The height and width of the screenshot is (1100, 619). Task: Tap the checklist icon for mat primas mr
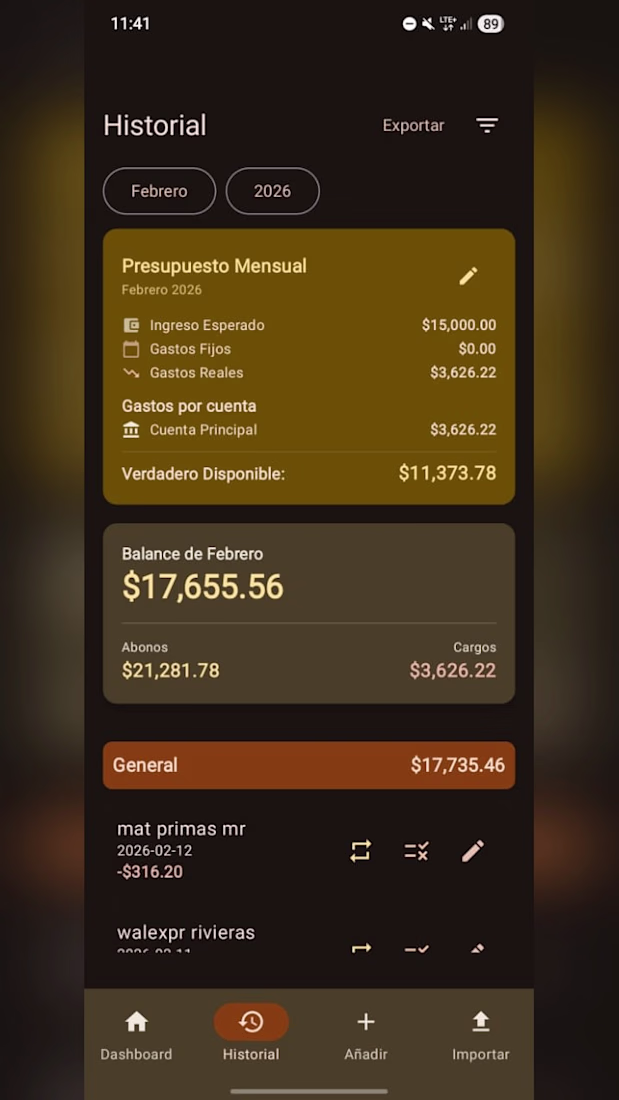pos(416,851)
